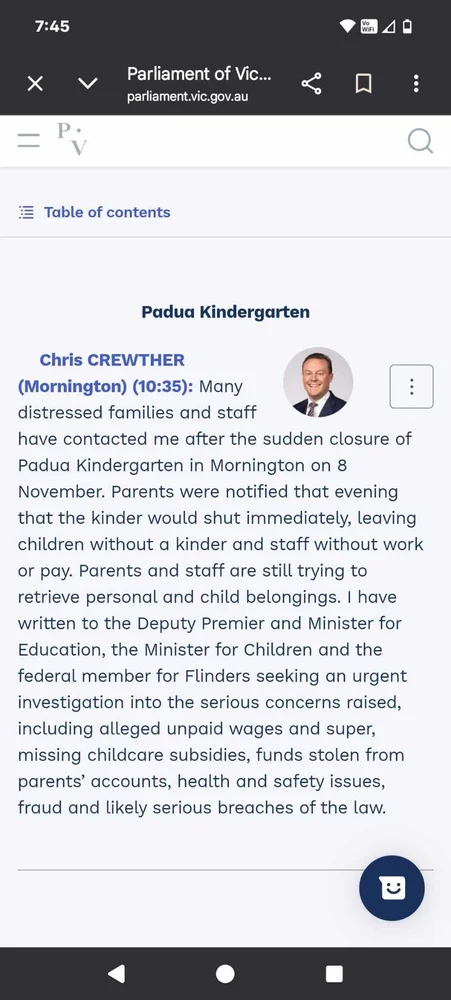
Task: Bookmark this page
Action: 364,84
